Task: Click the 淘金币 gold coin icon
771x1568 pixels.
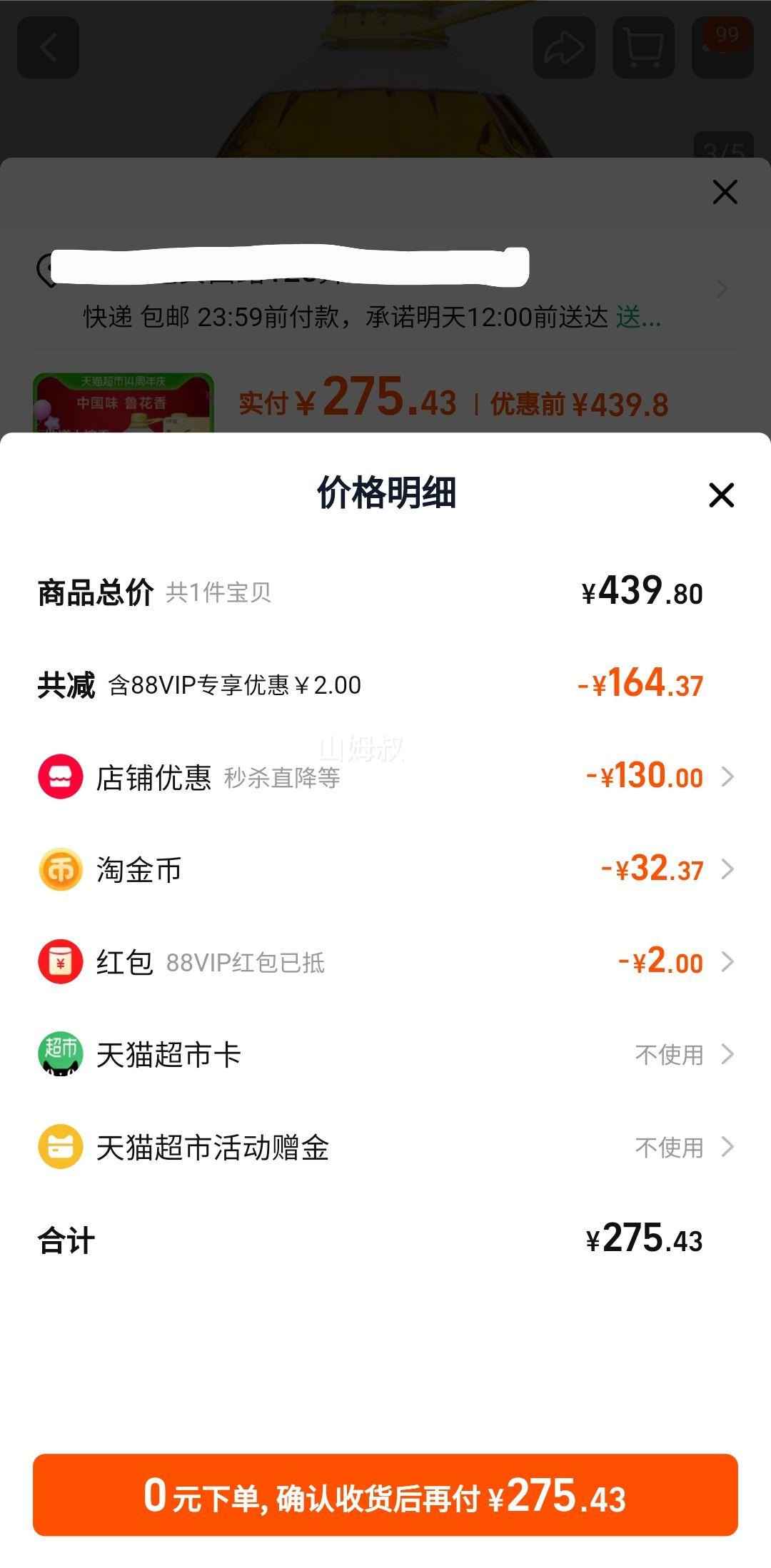Action: click(61, 870)
